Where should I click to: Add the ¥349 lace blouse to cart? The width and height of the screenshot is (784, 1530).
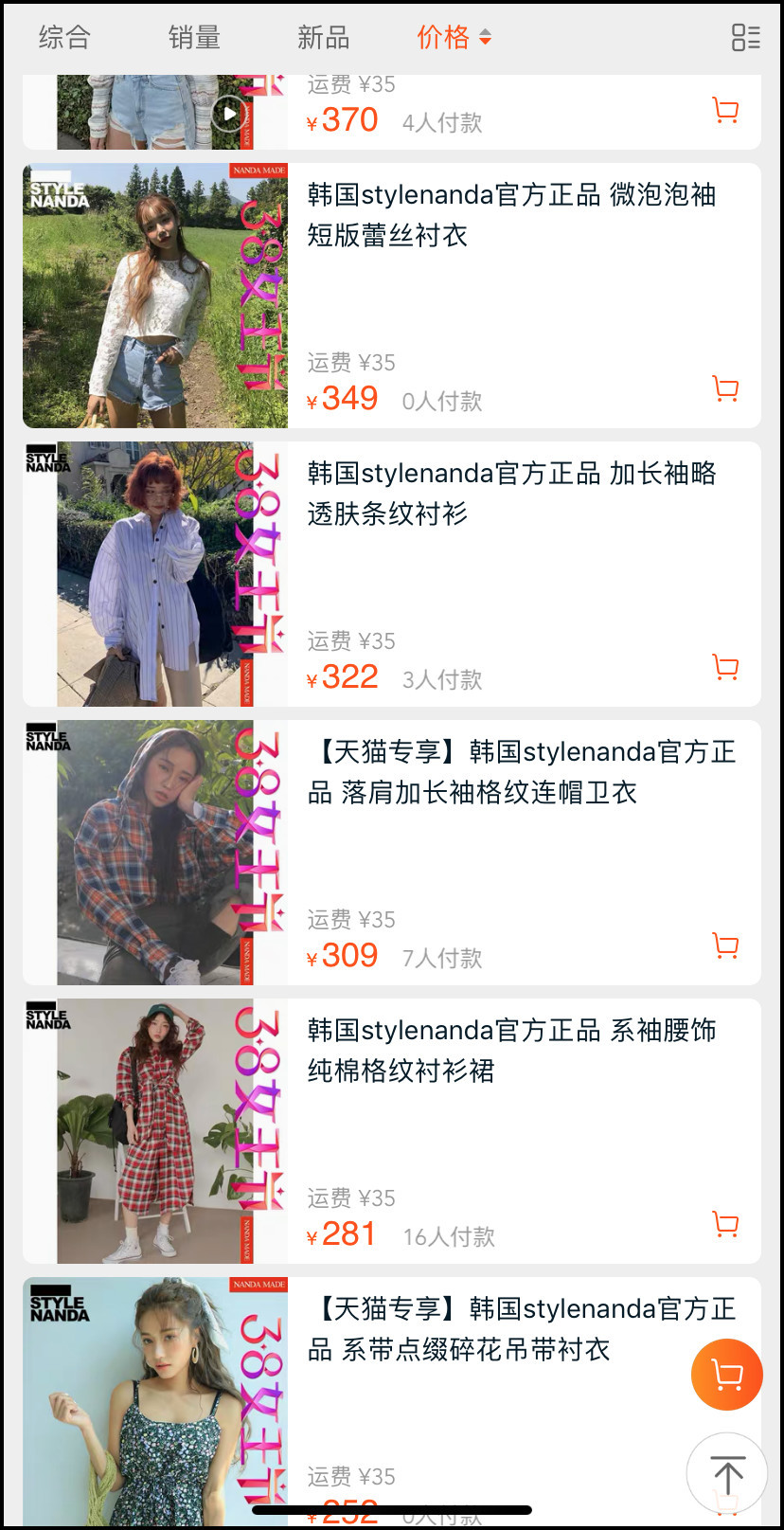pos(725,387)
